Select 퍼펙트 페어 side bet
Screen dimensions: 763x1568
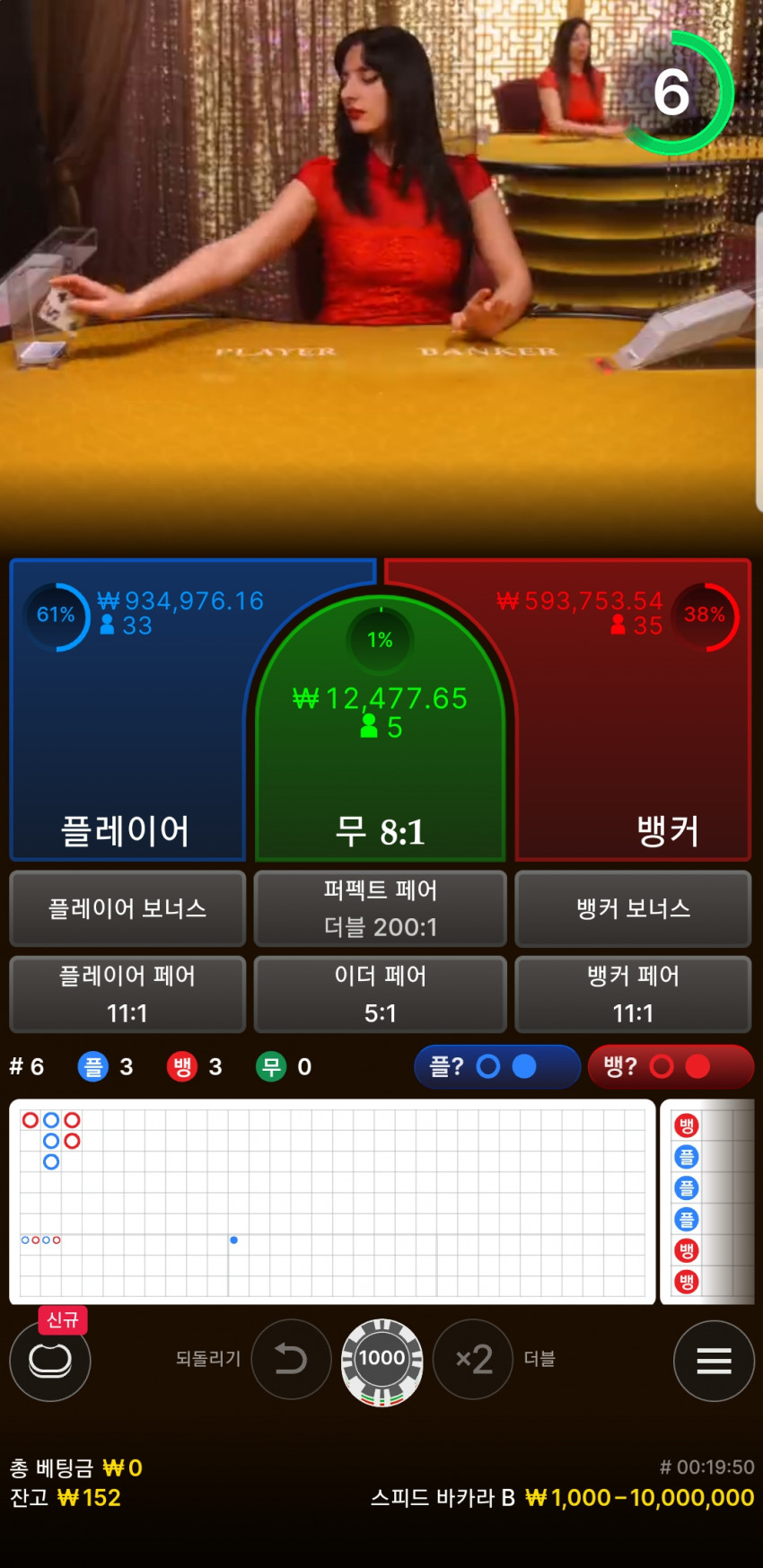click(x=381, y=908)
